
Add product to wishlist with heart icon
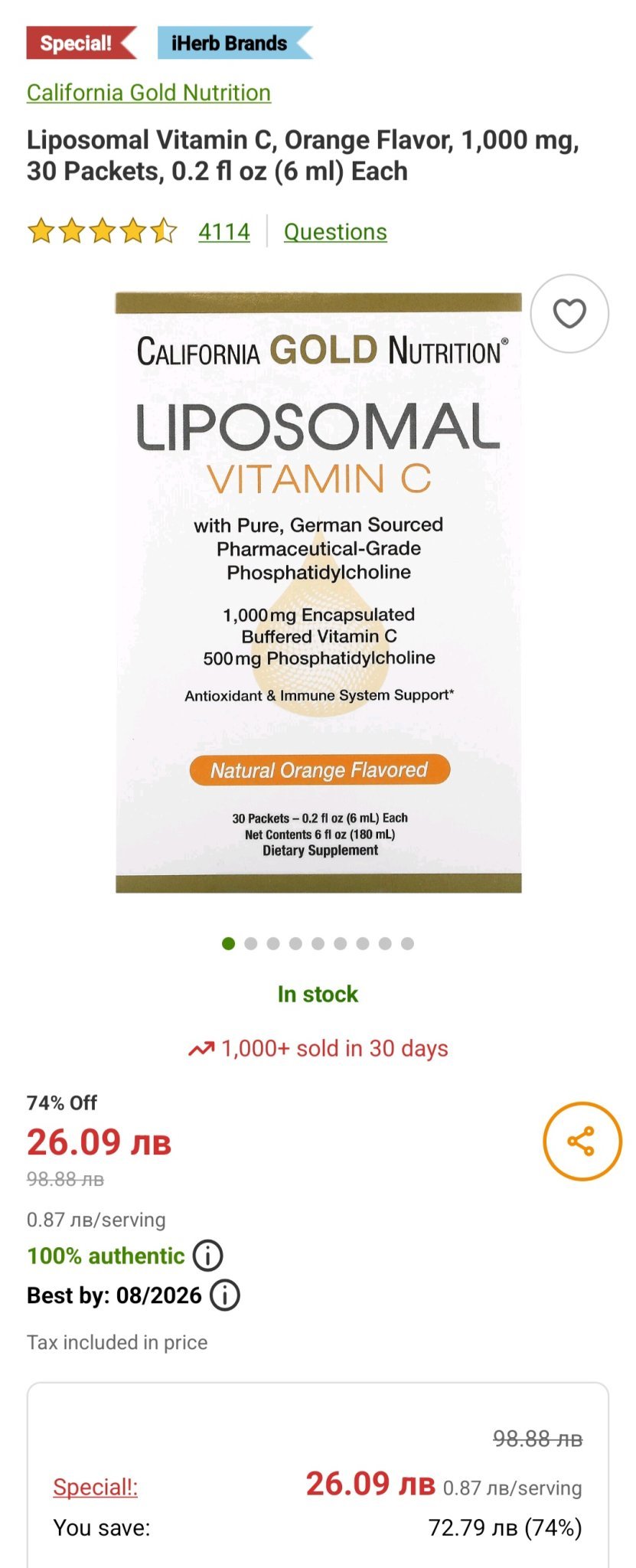(x=569, y=313)
